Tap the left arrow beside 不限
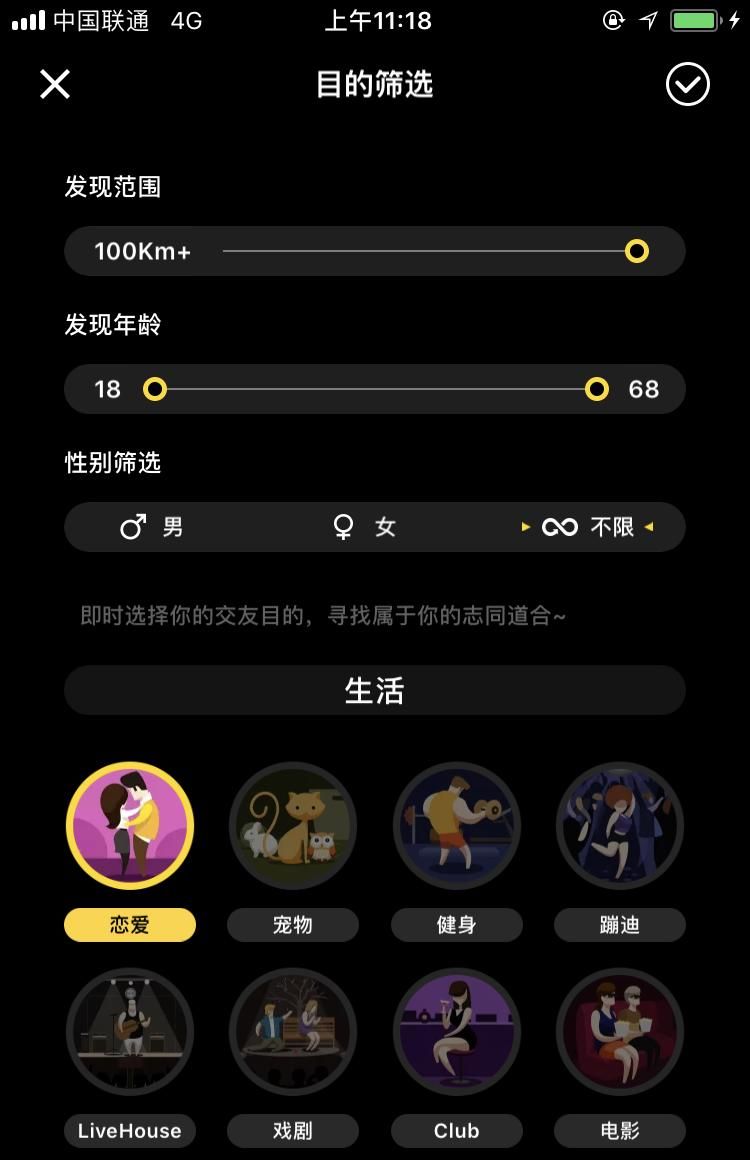 [524, 526]
